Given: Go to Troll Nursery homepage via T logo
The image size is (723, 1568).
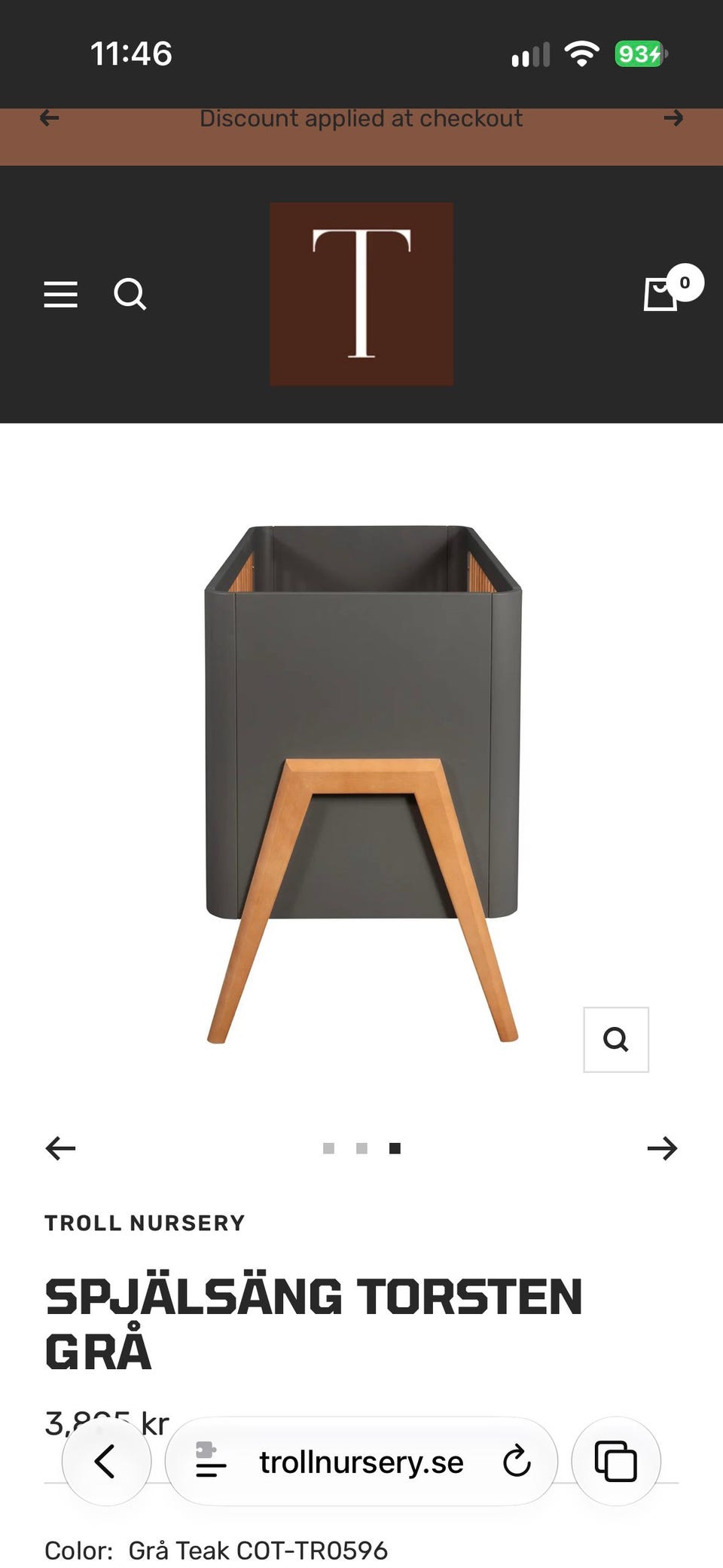Looking at the screenshot, I should [x=361, y=294].
